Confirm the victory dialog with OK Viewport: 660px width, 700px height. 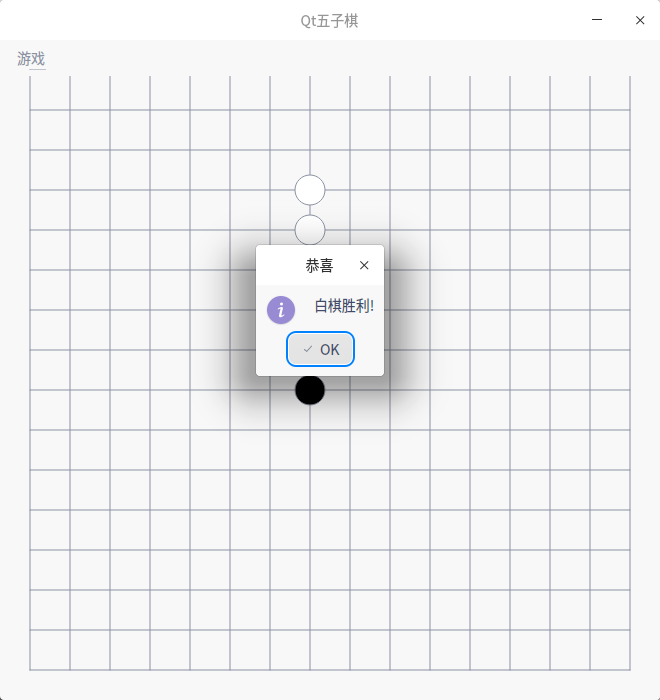(x=320, y=349)
